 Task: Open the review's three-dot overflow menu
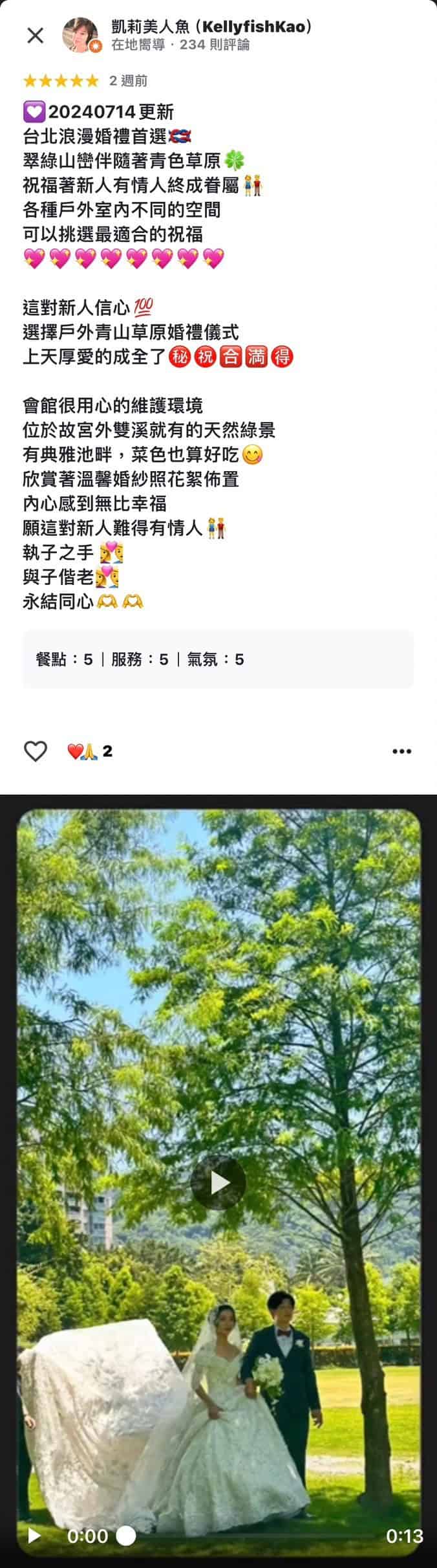coord(402,751)
